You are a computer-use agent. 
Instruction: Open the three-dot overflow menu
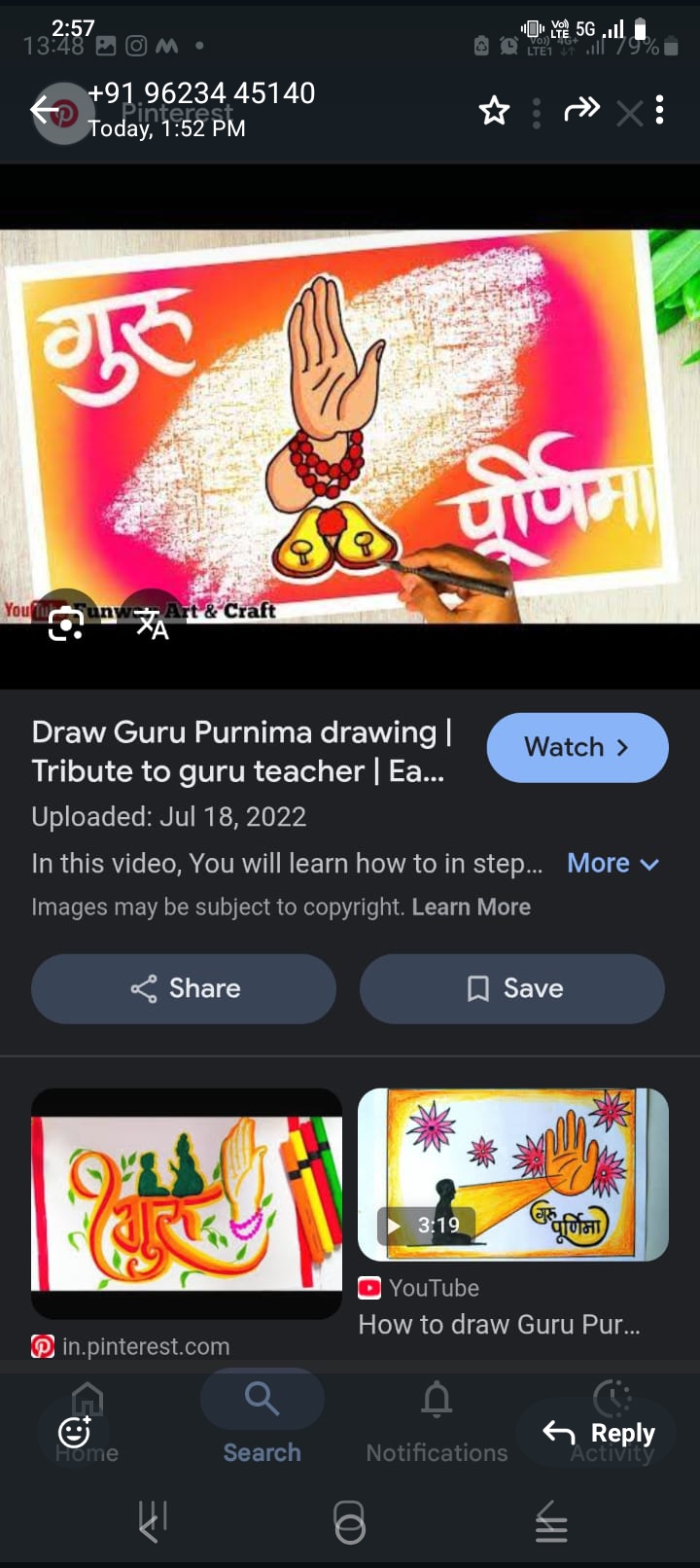[x=660, y=110]
